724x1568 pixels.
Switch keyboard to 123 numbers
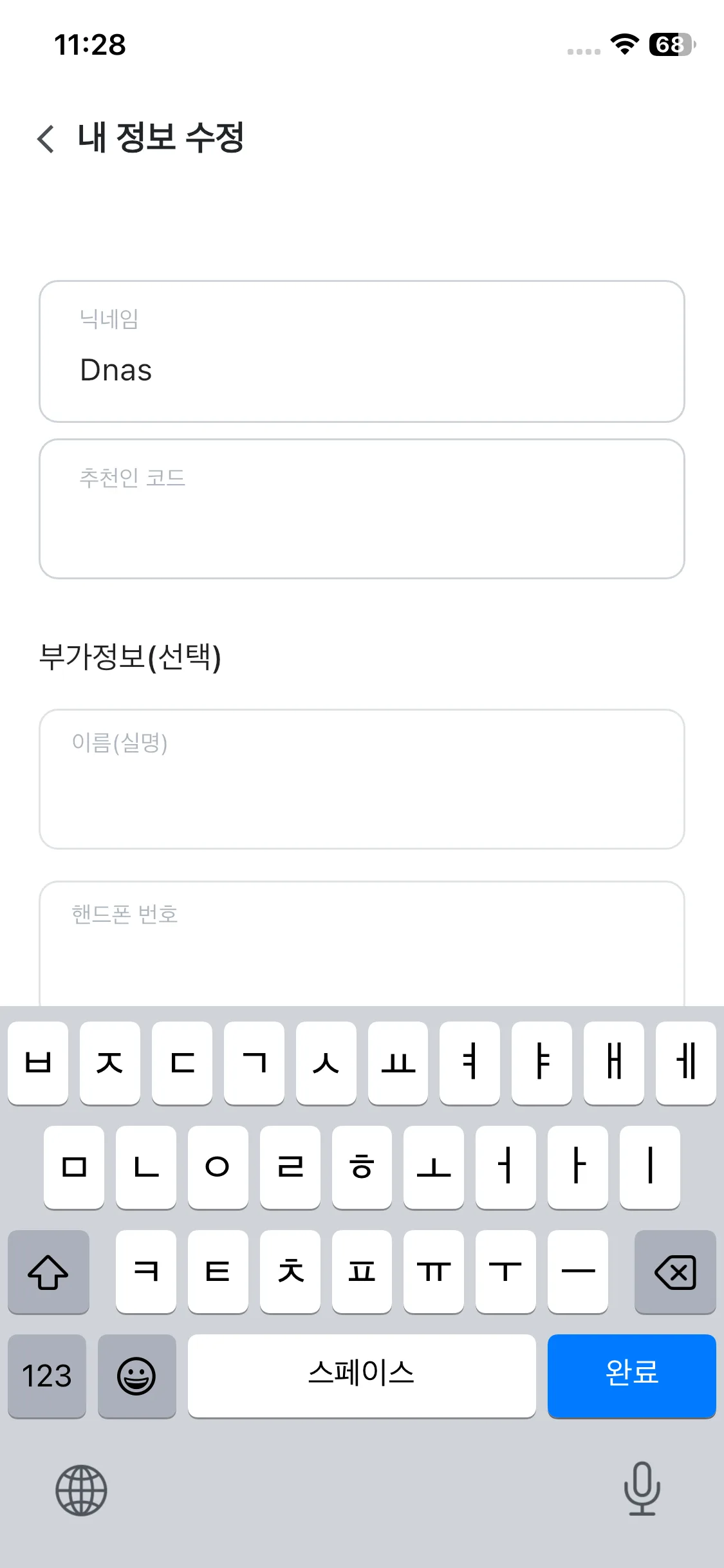47,1376
